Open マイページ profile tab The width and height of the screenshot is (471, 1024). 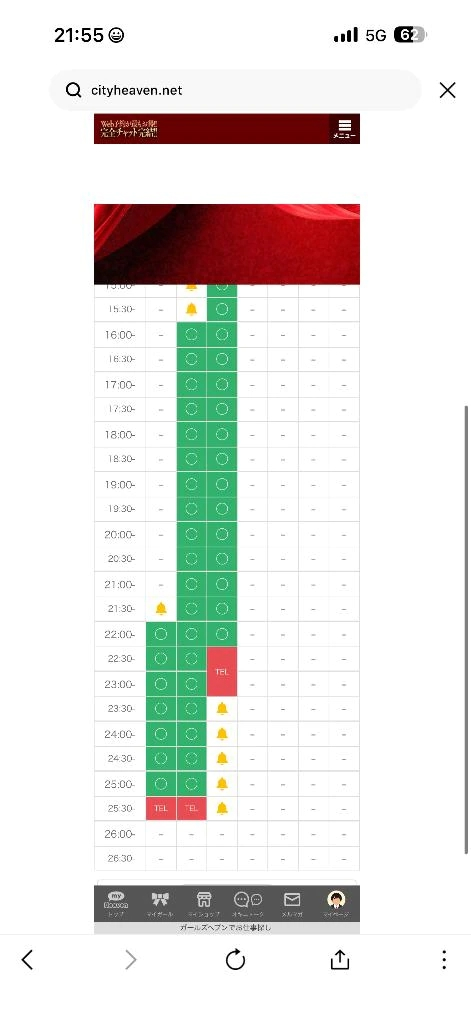pyautogui.click(x=336, y=904)
